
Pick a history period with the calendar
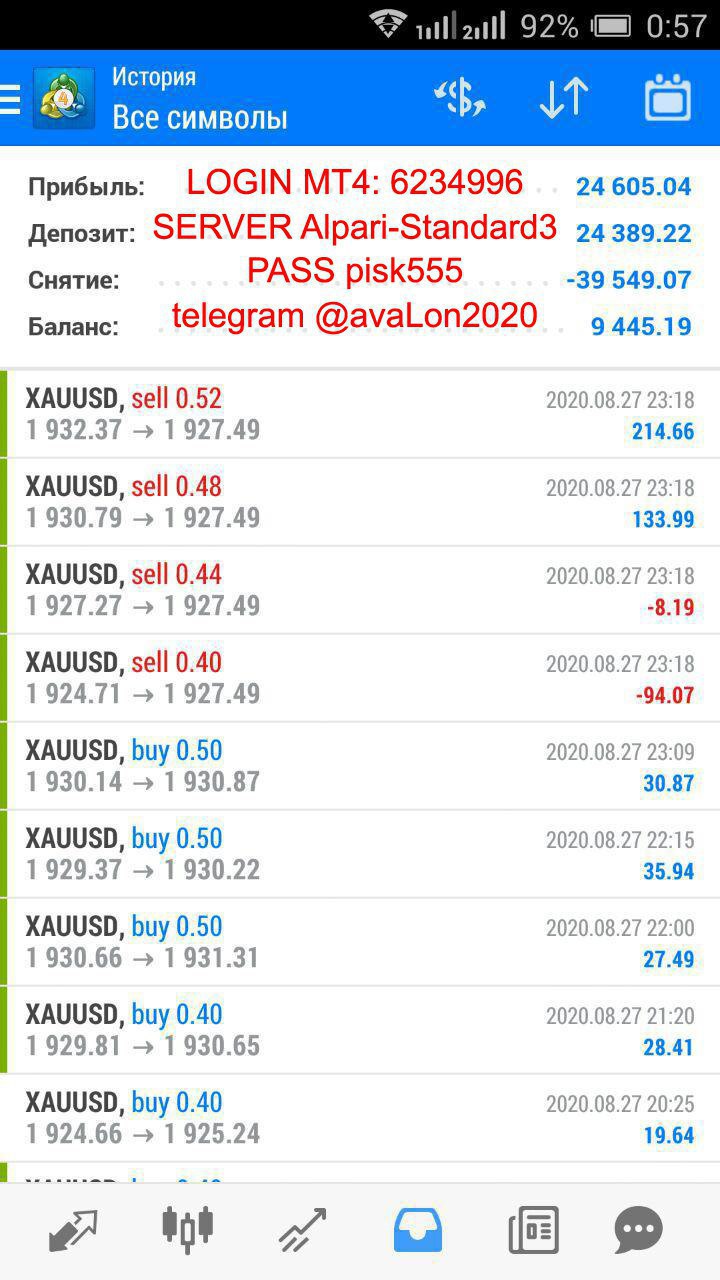click(668, 99)
